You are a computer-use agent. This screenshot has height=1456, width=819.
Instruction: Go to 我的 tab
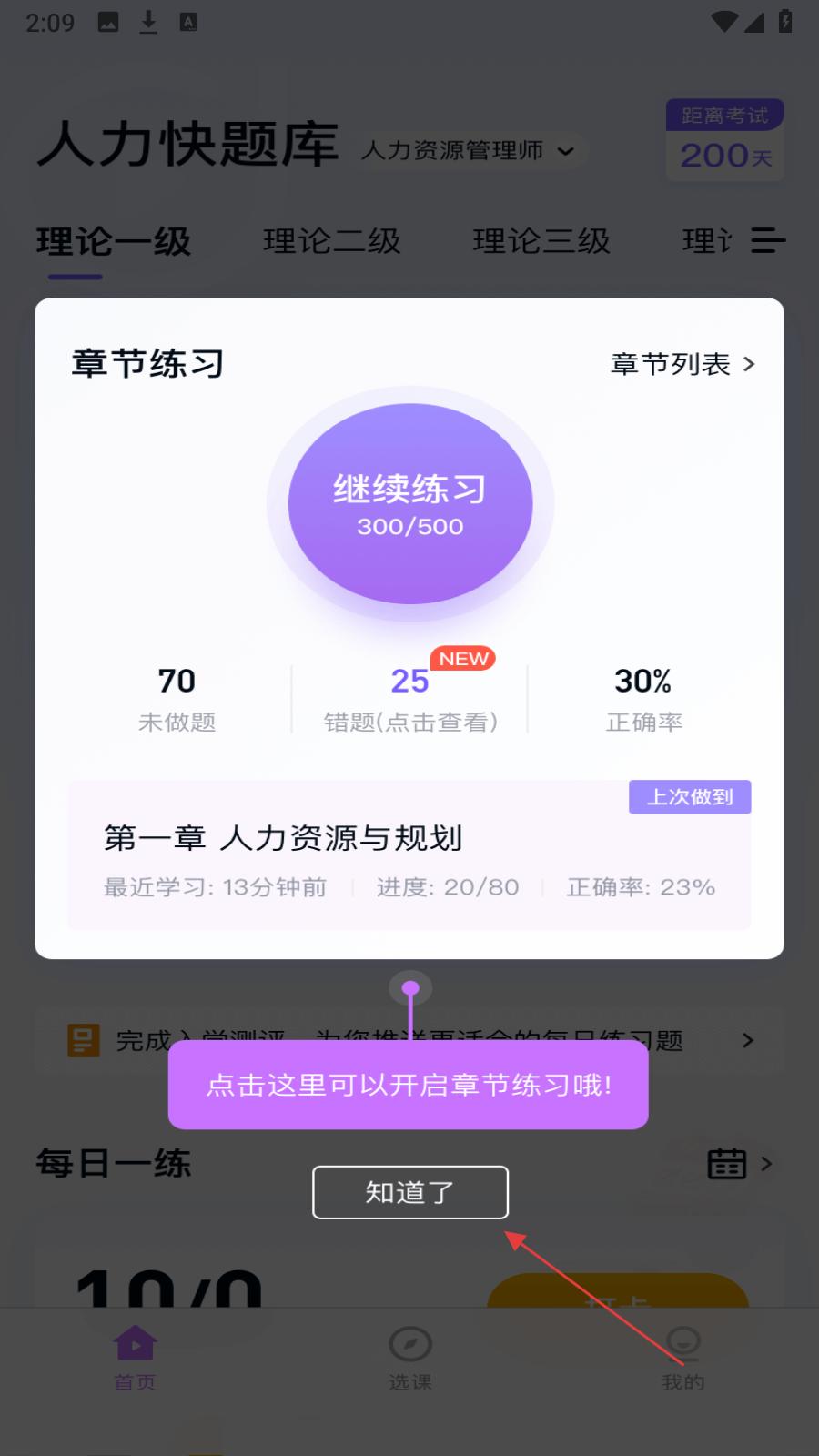click(683, 1359)
